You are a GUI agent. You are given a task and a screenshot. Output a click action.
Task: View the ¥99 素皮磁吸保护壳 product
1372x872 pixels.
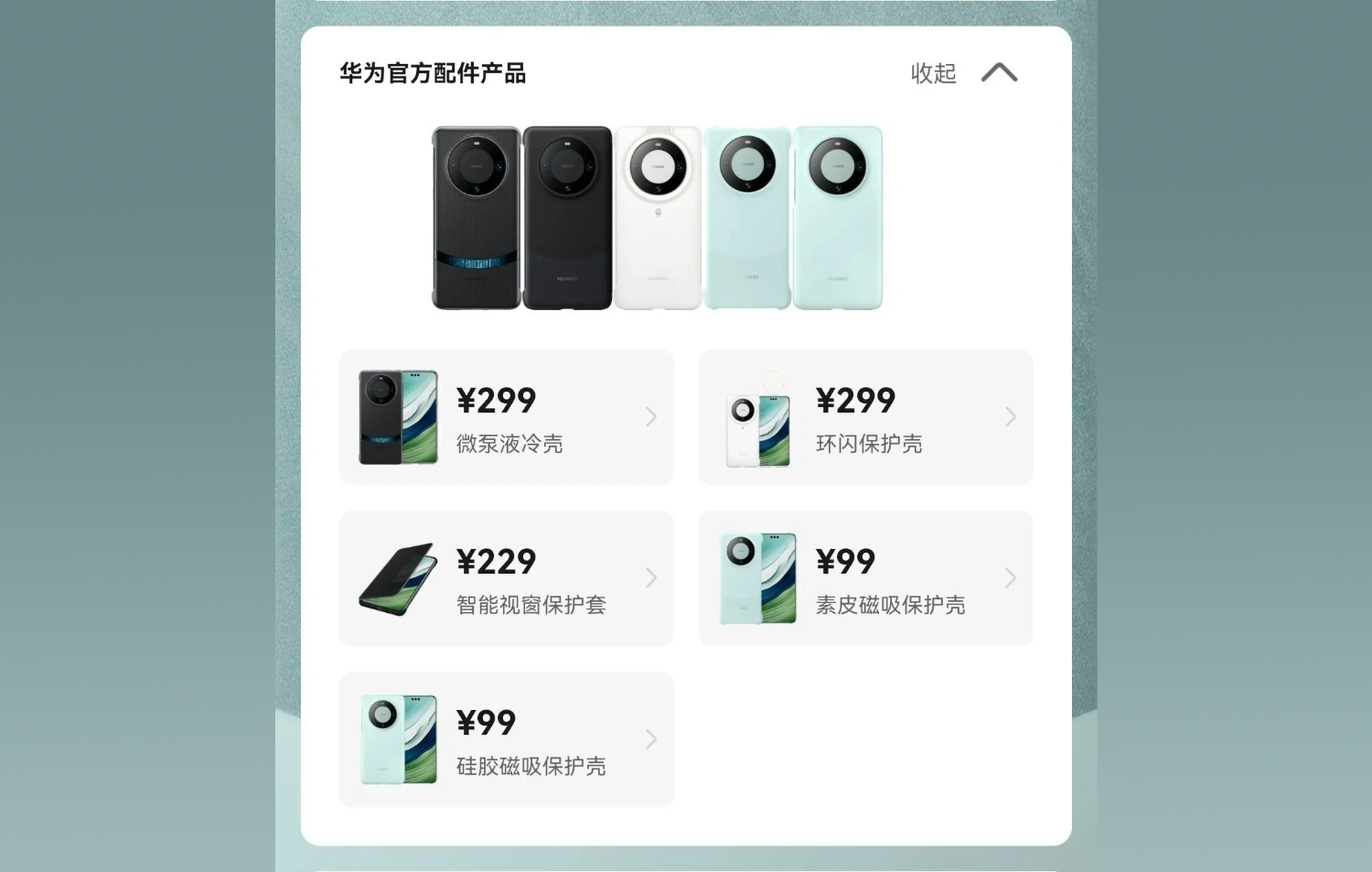point(865,578)
